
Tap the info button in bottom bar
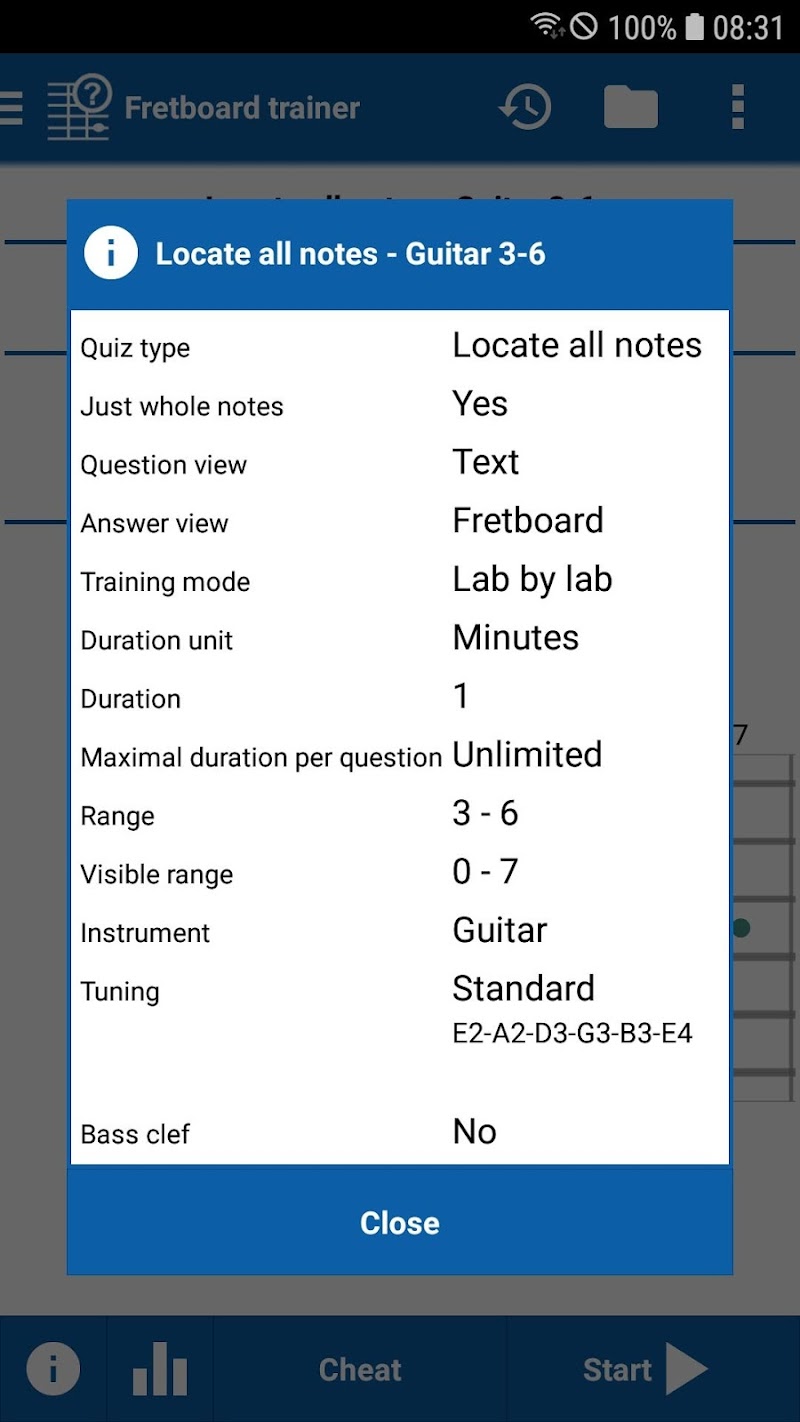[53, 1369]
